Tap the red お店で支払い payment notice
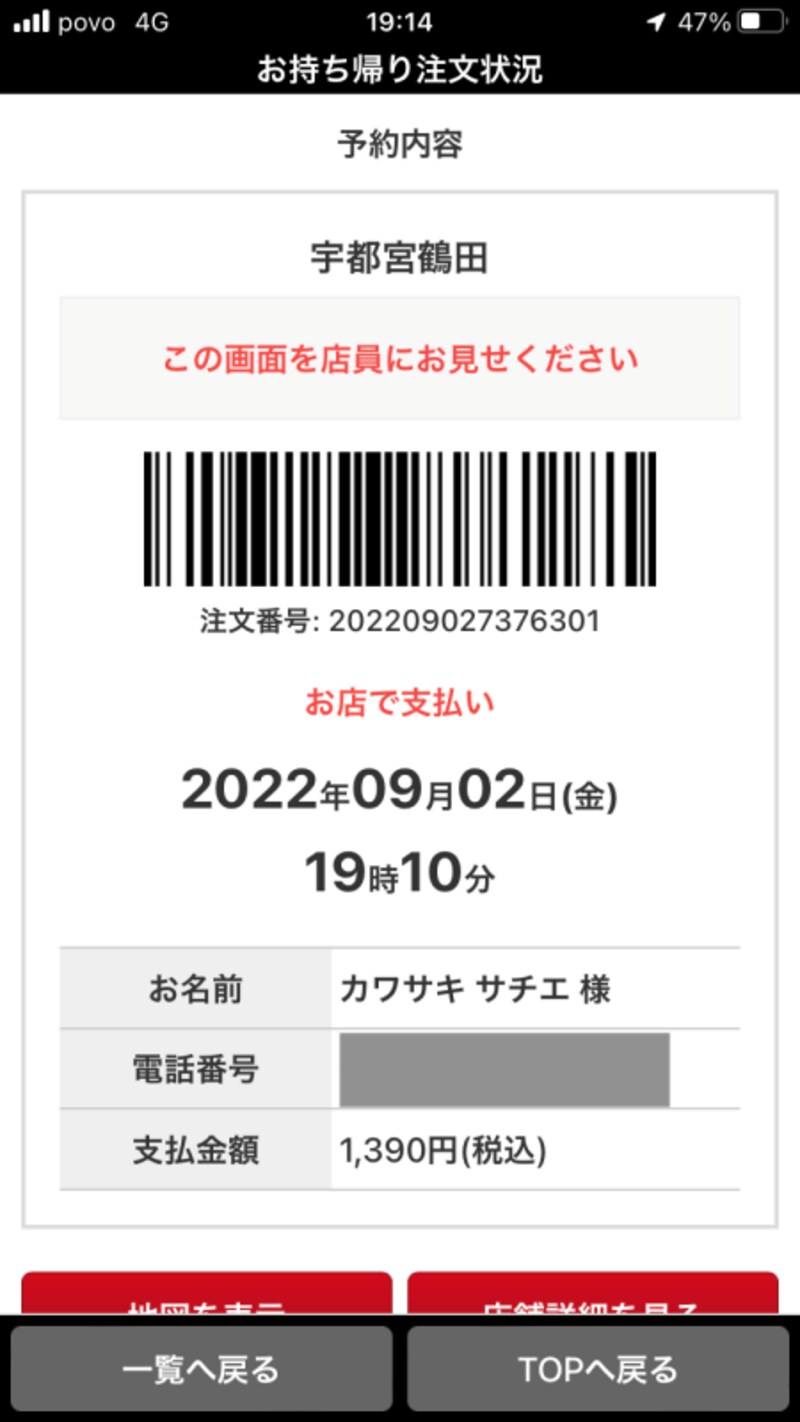 click(400, 703)
